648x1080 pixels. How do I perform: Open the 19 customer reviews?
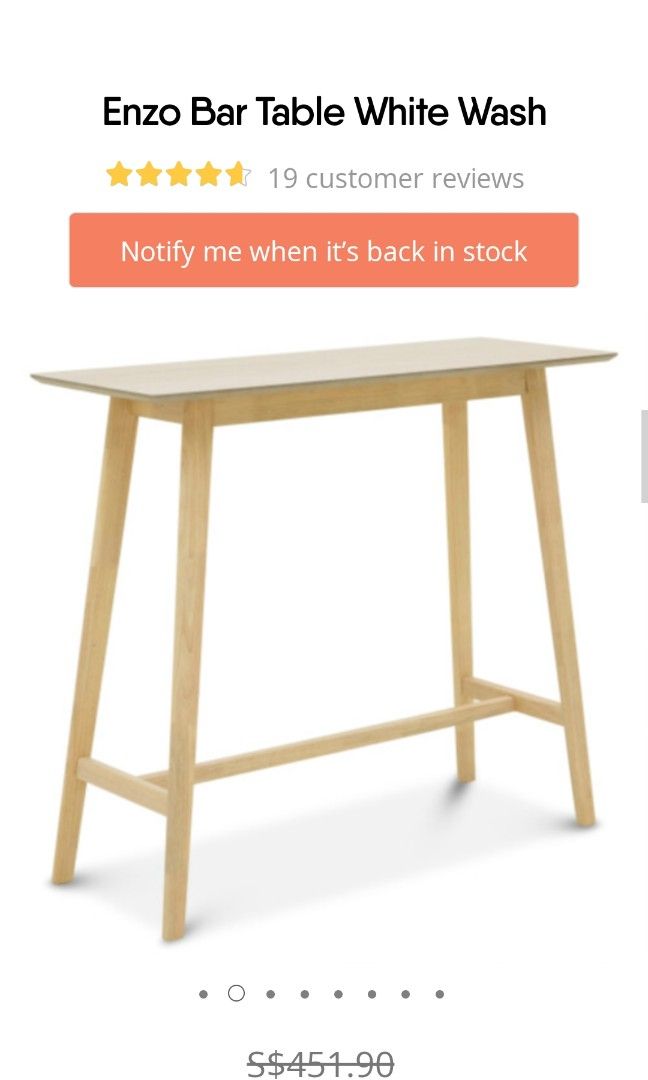click(x=395, y=179)
